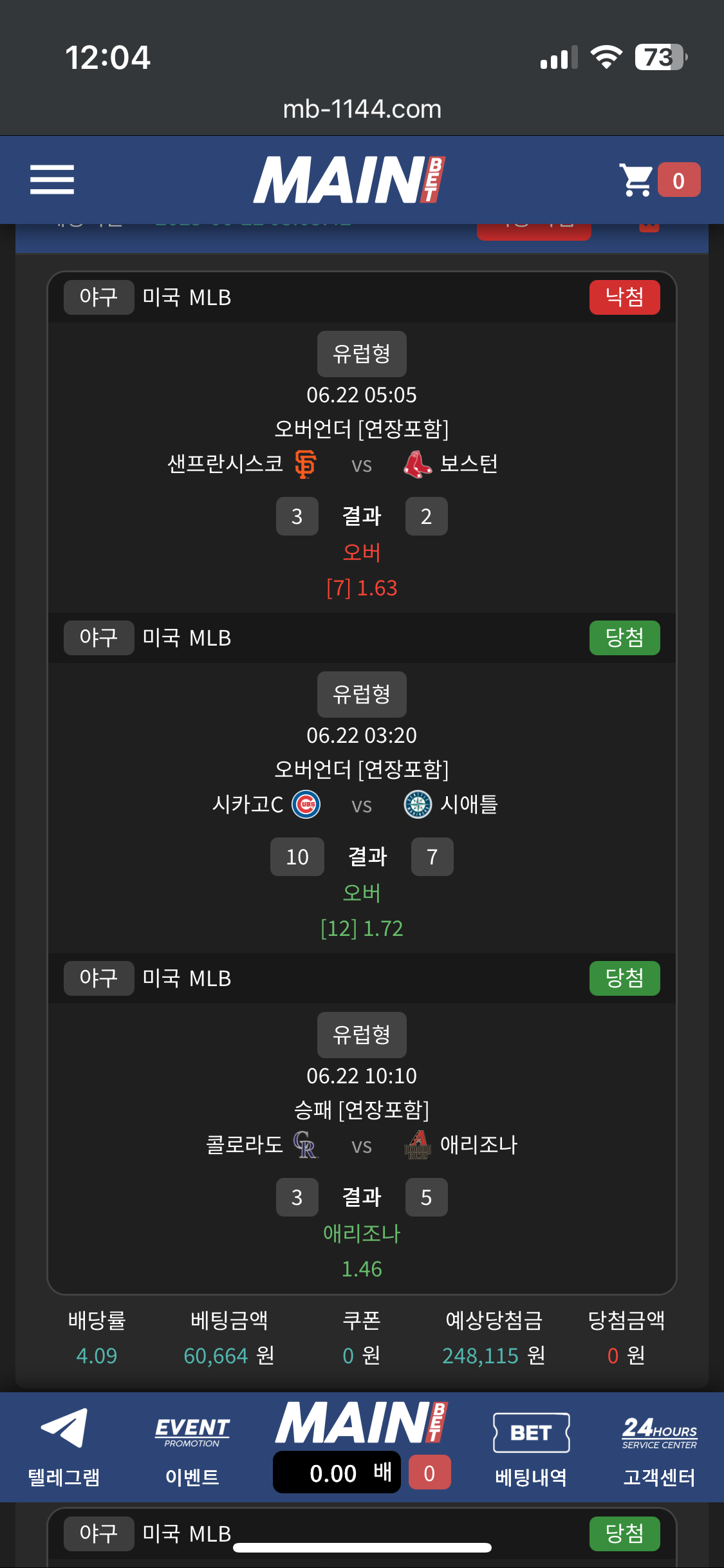Open 고객센터 service center

click(x=659, y=1446)
